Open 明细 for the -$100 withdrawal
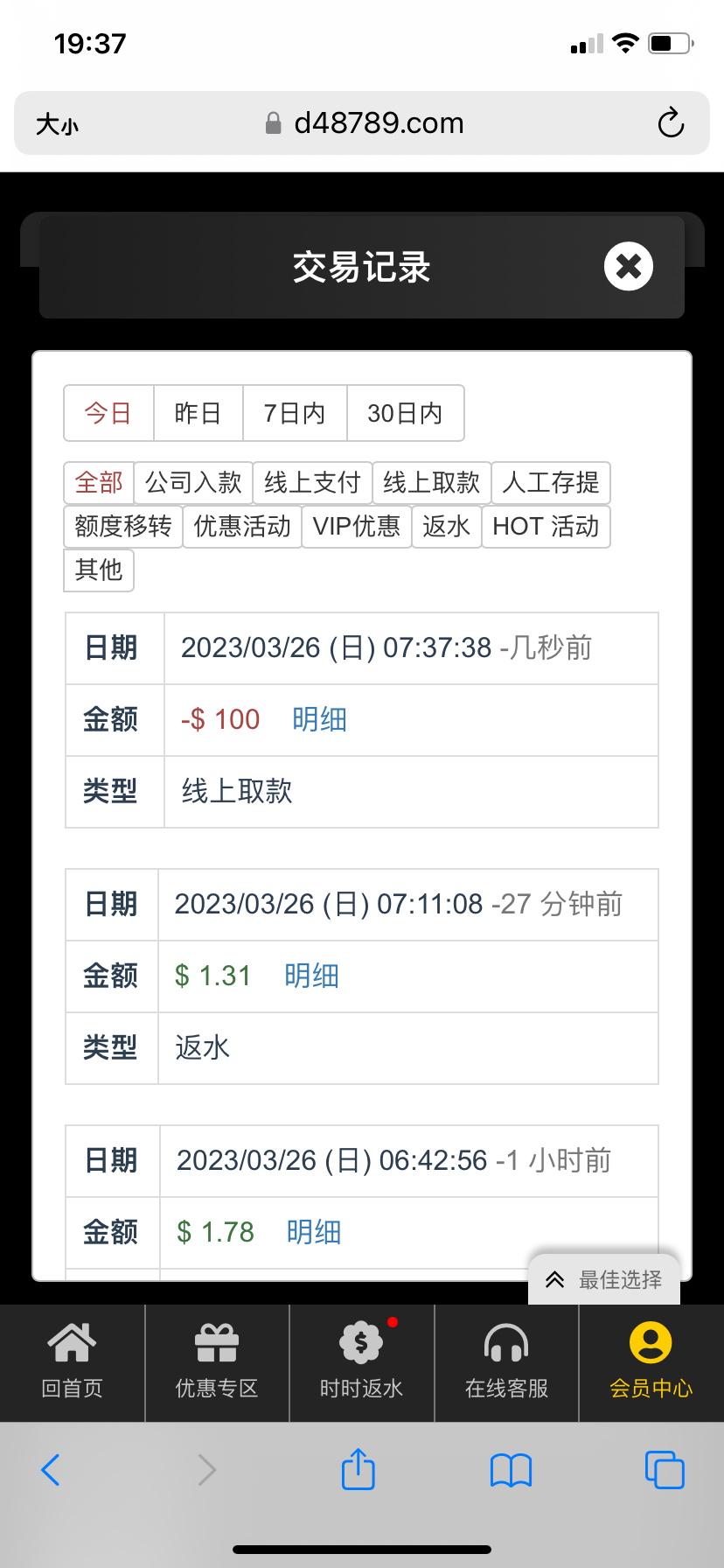This screenshot has height=1568, width=724. [x=319, y=720]
